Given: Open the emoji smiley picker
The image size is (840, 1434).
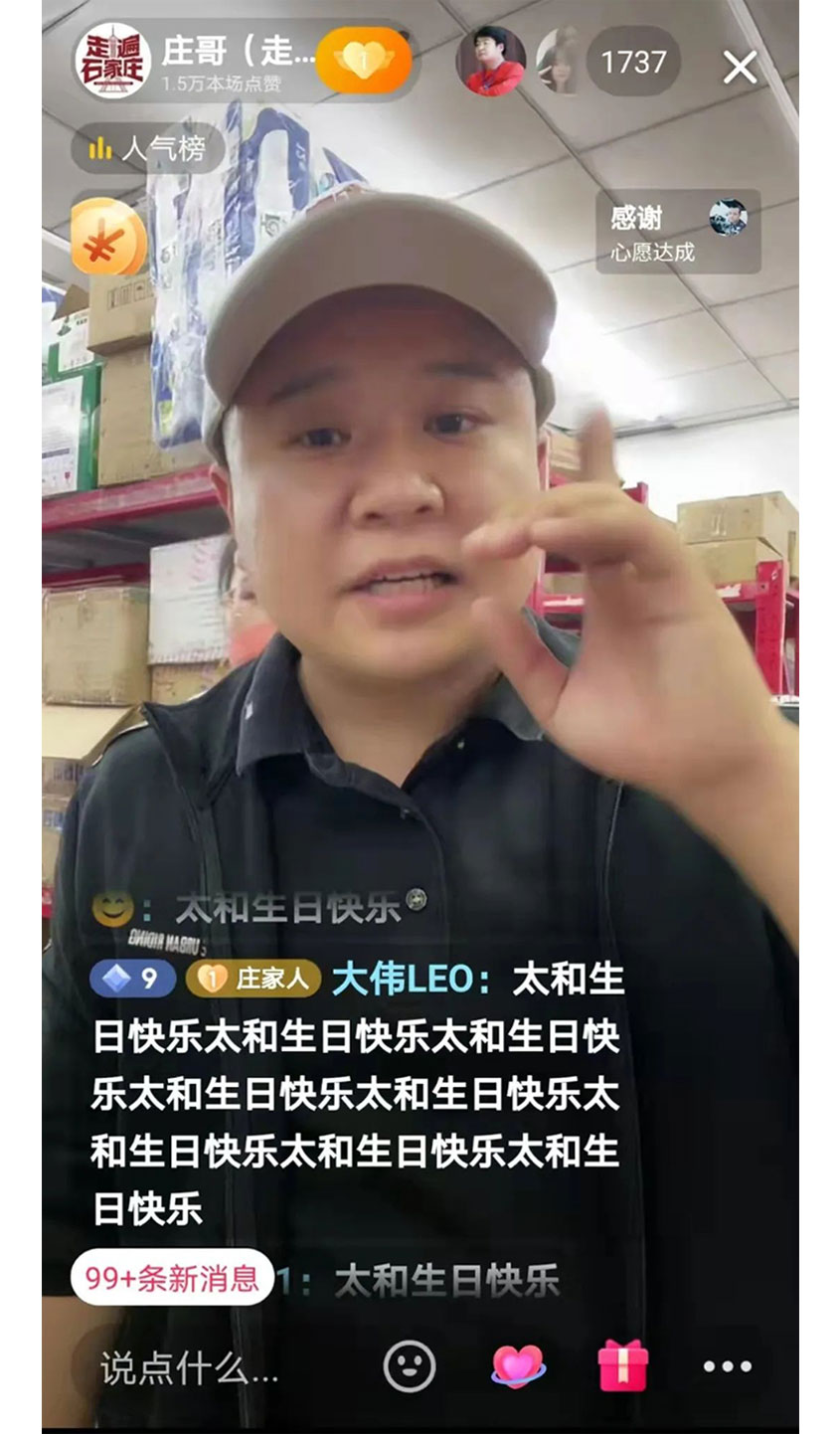Looking at the screenshot, I should pos(410,1366).
